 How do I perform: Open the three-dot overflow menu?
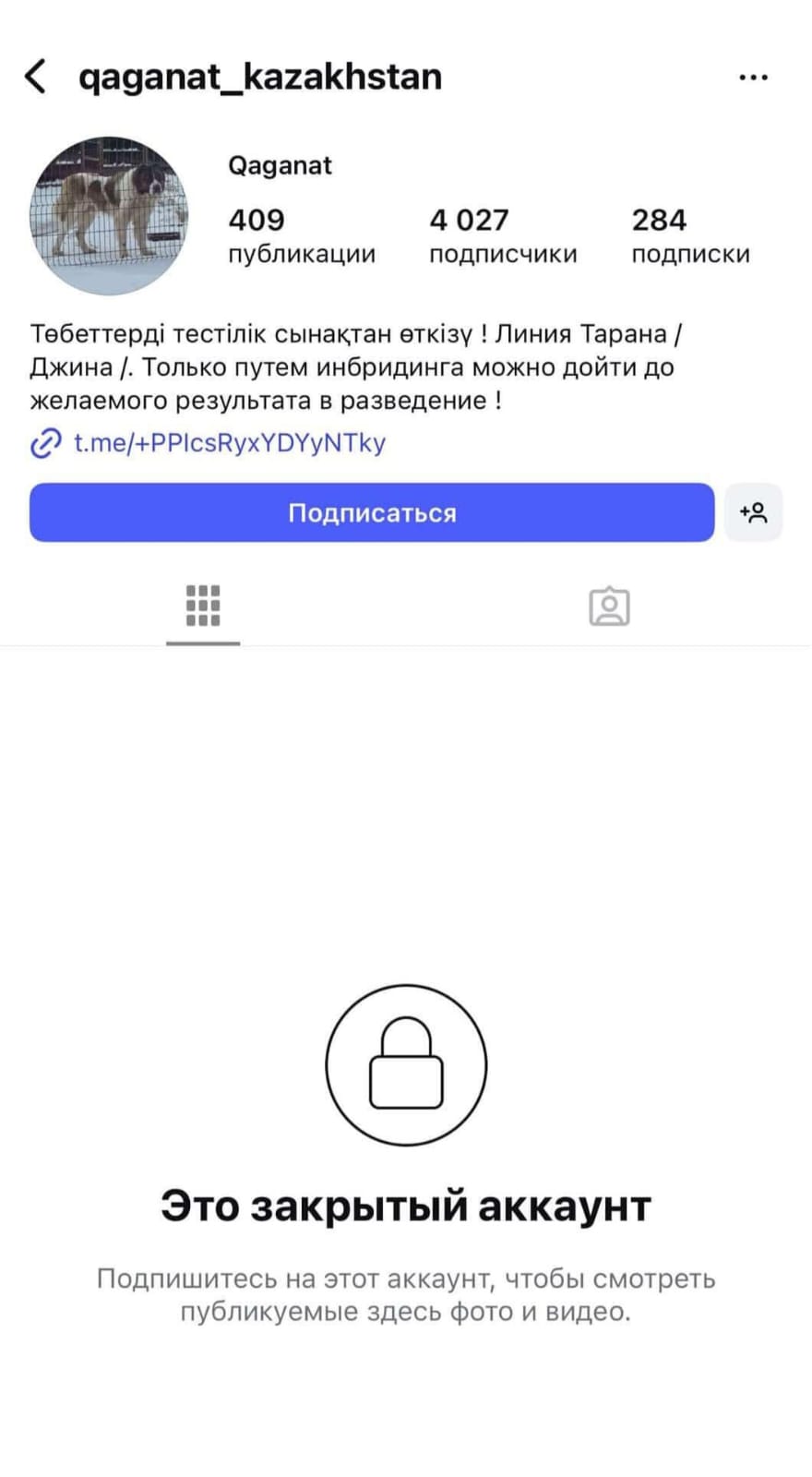[x=753, y=78]
